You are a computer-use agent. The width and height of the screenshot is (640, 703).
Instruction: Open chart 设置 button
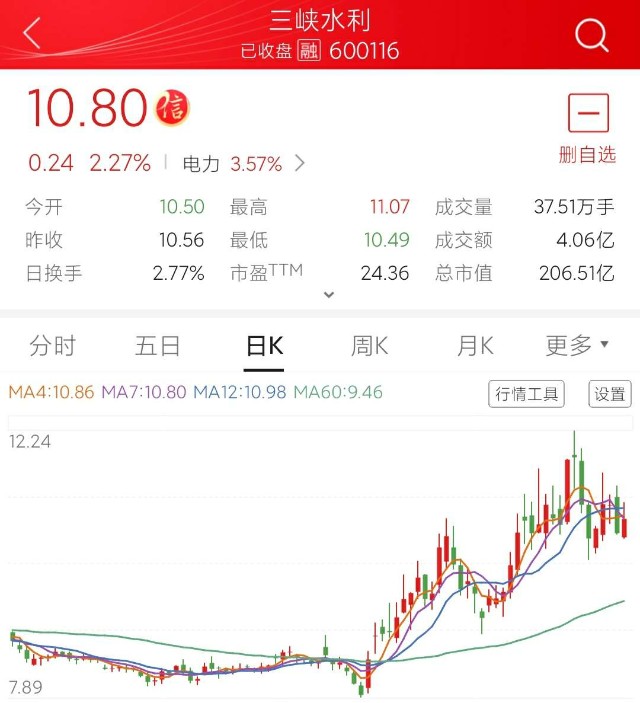pyautogui.click(x=610, y=394)
